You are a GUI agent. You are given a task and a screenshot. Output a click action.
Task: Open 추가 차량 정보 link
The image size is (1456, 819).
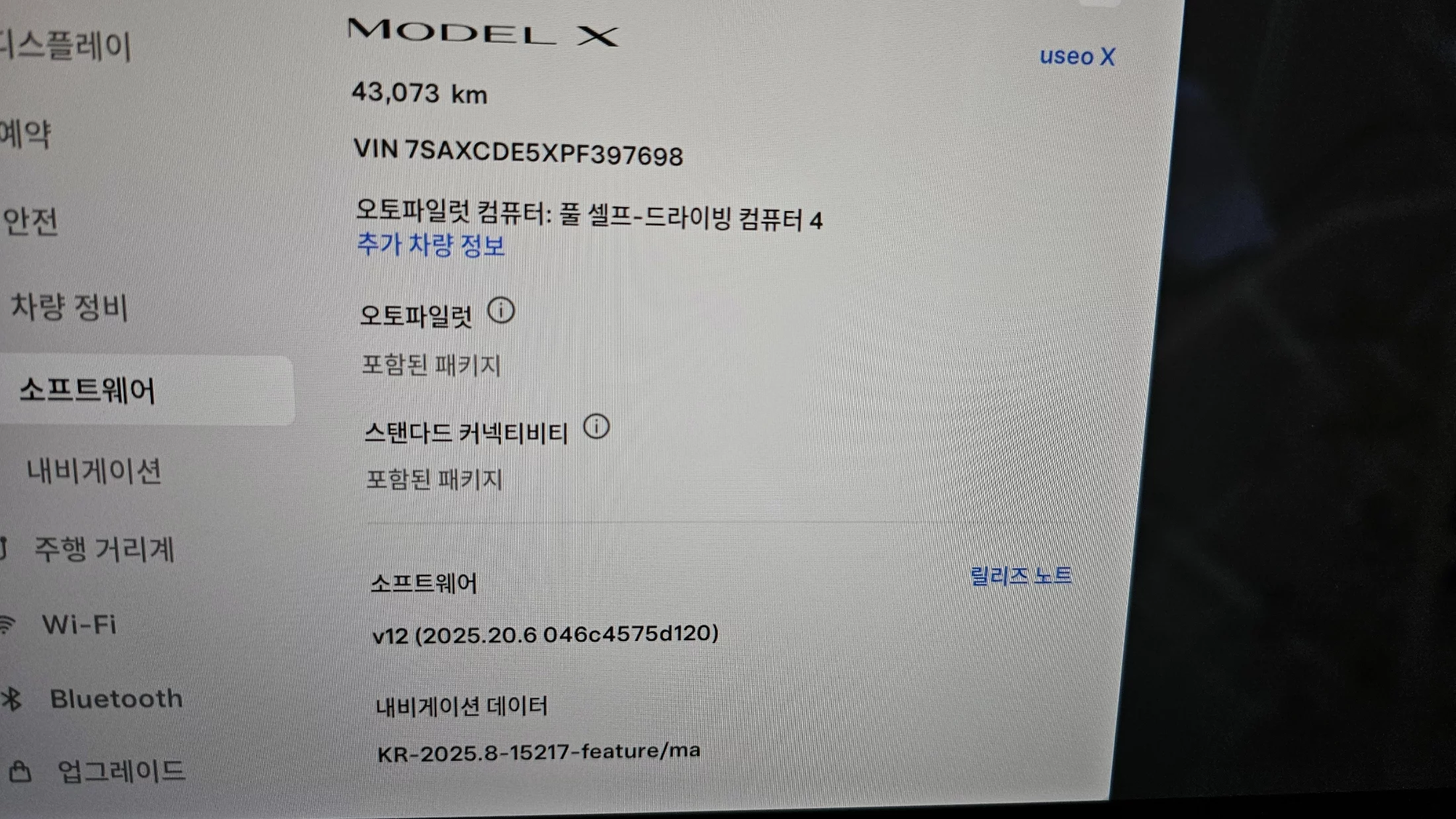click(431, 245)
